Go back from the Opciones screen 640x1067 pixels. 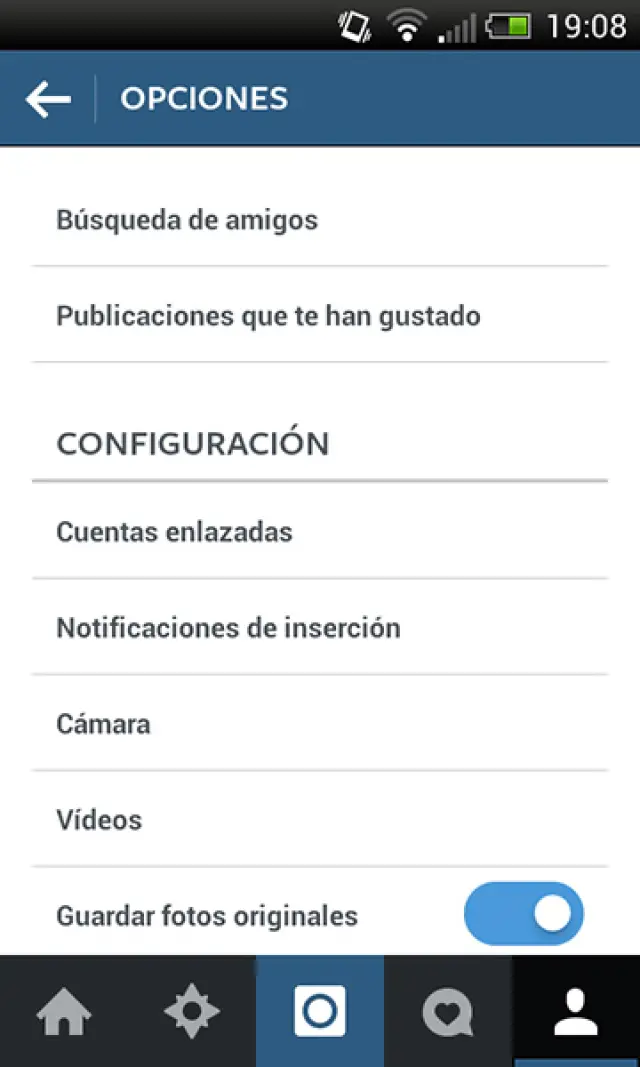pos(48,99)
